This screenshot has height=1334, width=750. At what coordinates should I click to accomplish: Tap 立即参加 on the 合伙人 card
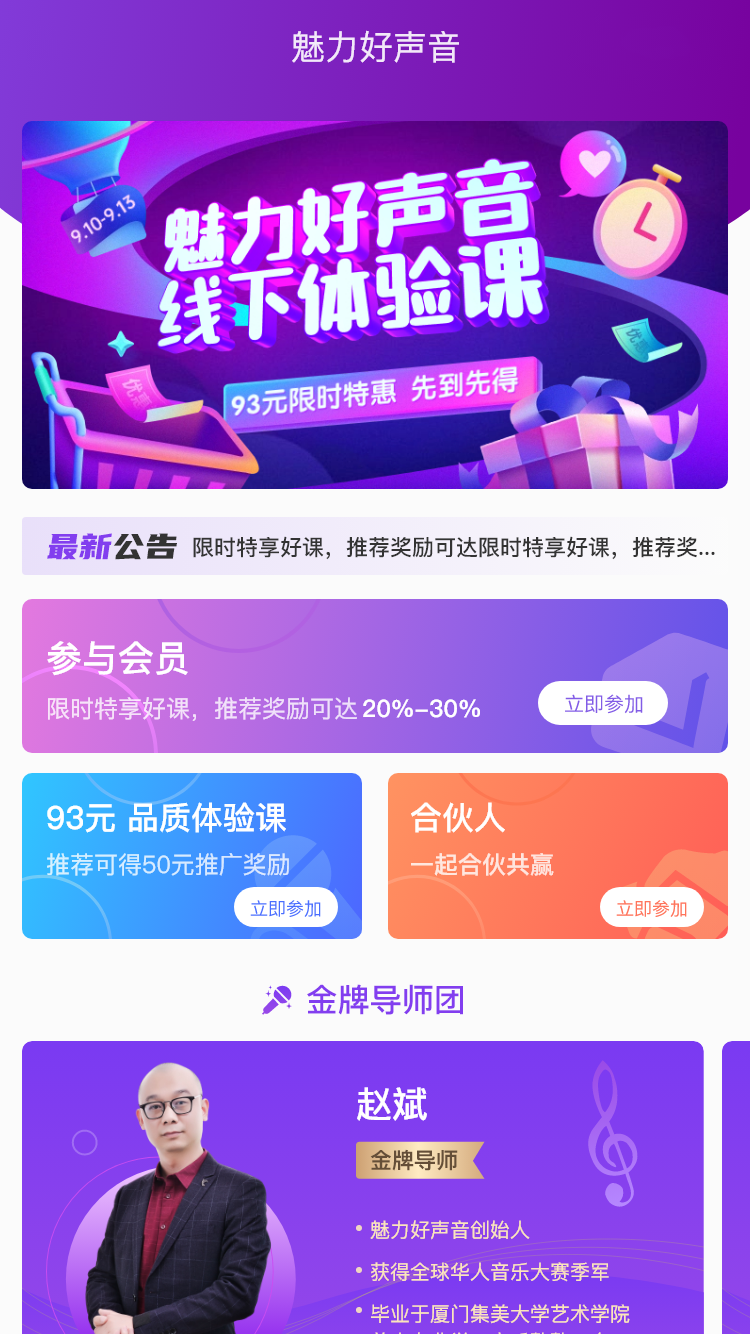tap(652, 908)
